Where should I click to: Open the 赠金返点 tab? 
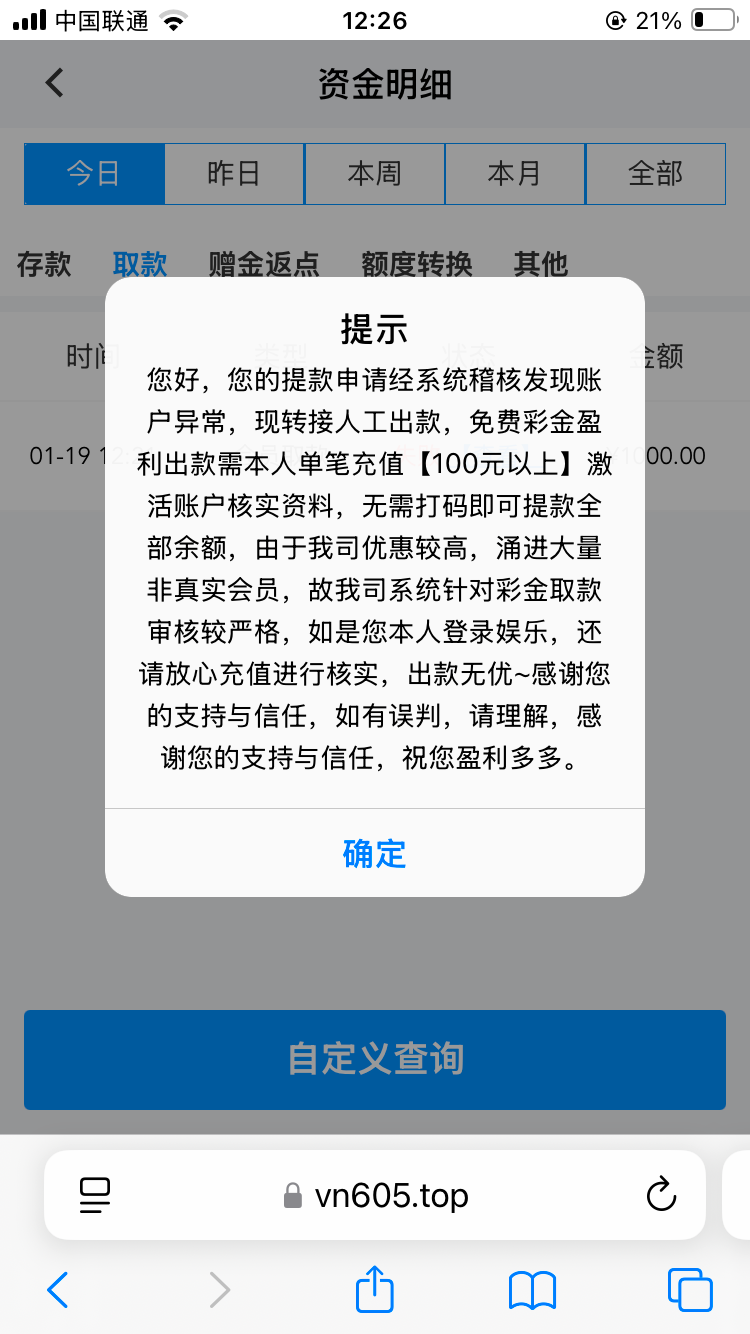pyautogui.click(x=264, y=264)
